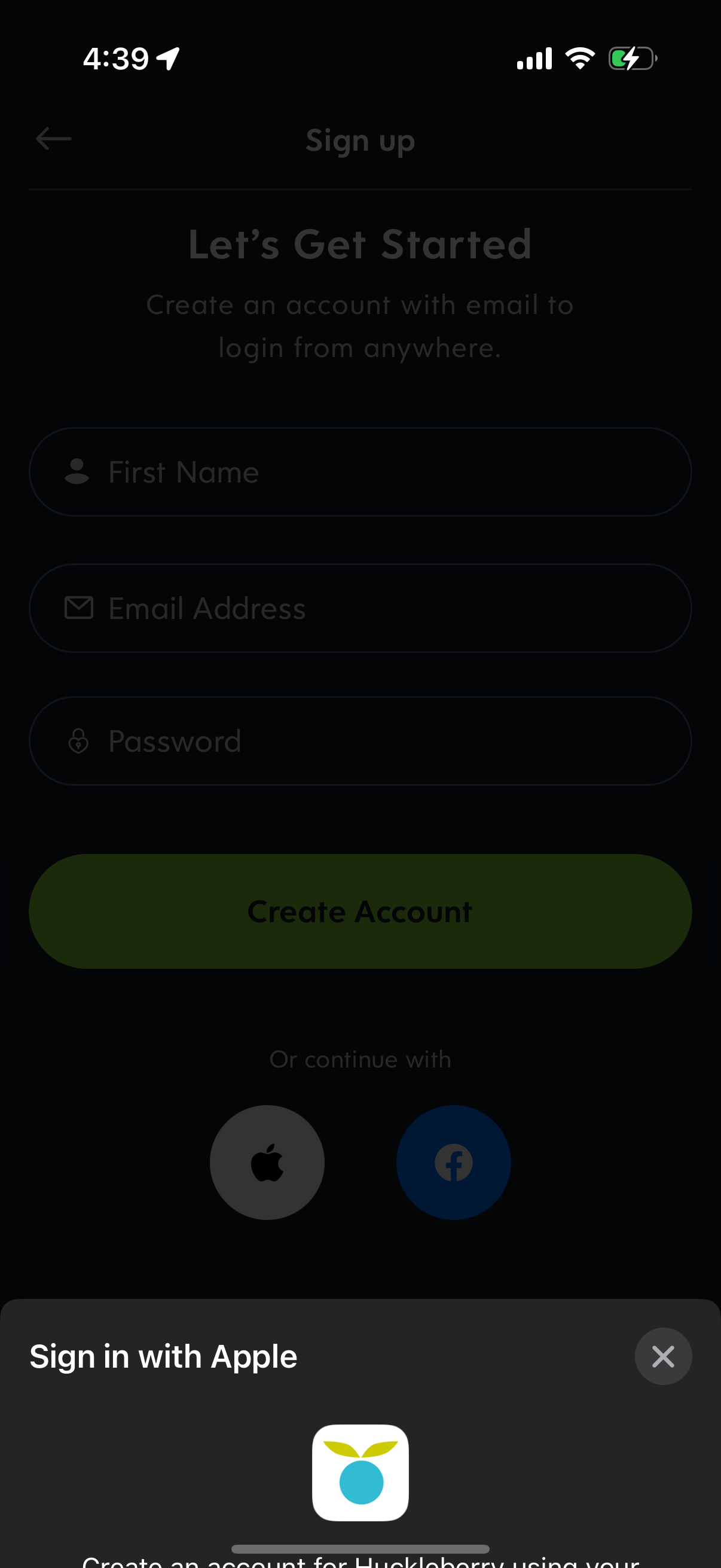Tap into the First Name input field
The height and width of the screenshot is (1568, 721).
[360, 472]
